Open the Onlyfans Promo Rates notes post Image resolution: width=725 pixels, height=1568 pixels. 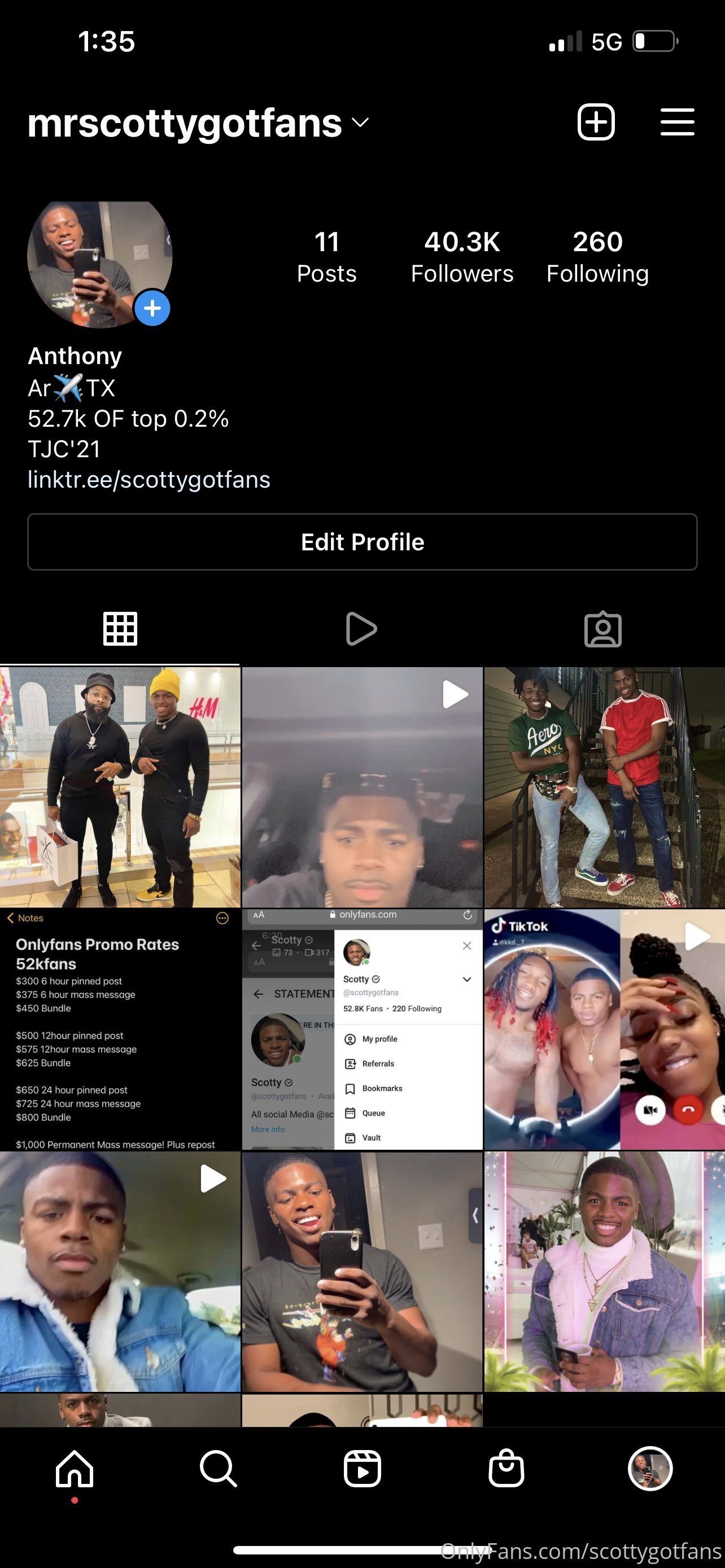tap(120, 1030)
